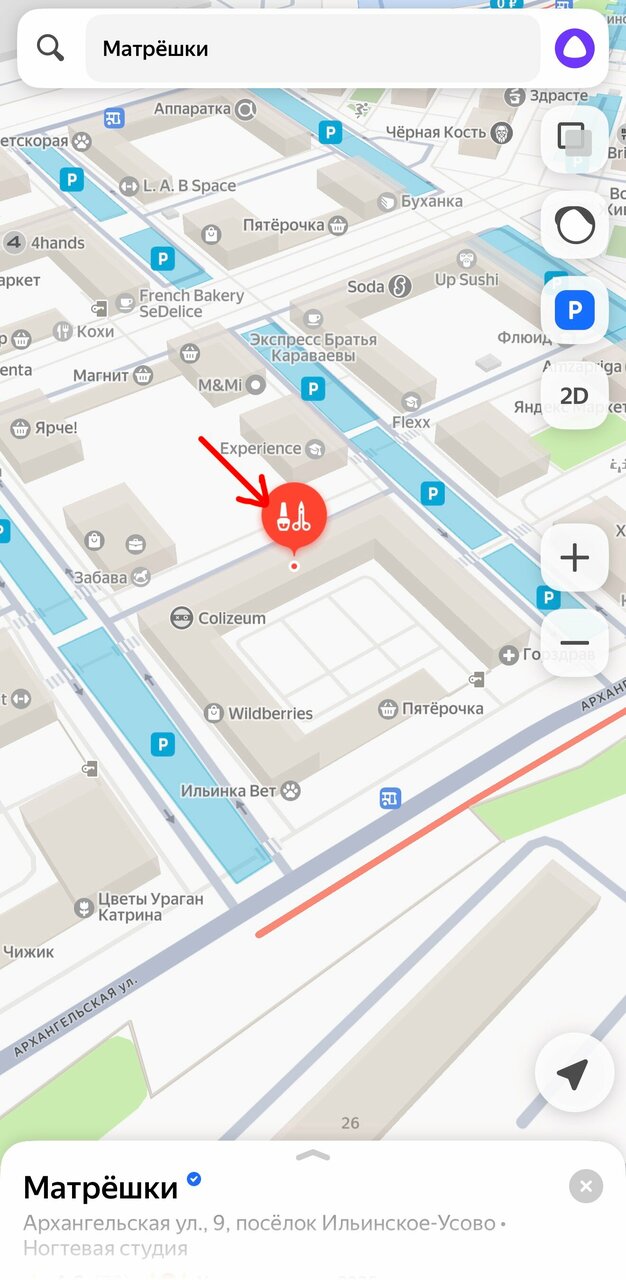Open the map layers button
Screen dimensions: 626x1280
[x=574, y=140]
